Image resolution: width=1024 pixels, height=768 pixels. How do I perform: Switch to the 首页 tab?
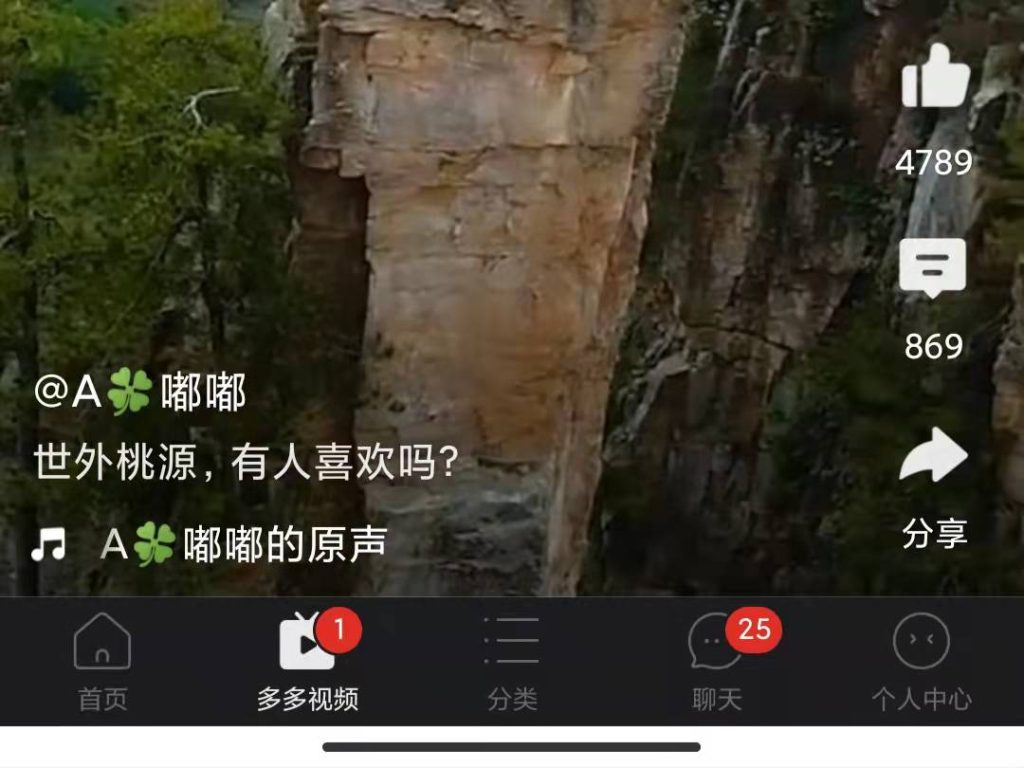103,661
